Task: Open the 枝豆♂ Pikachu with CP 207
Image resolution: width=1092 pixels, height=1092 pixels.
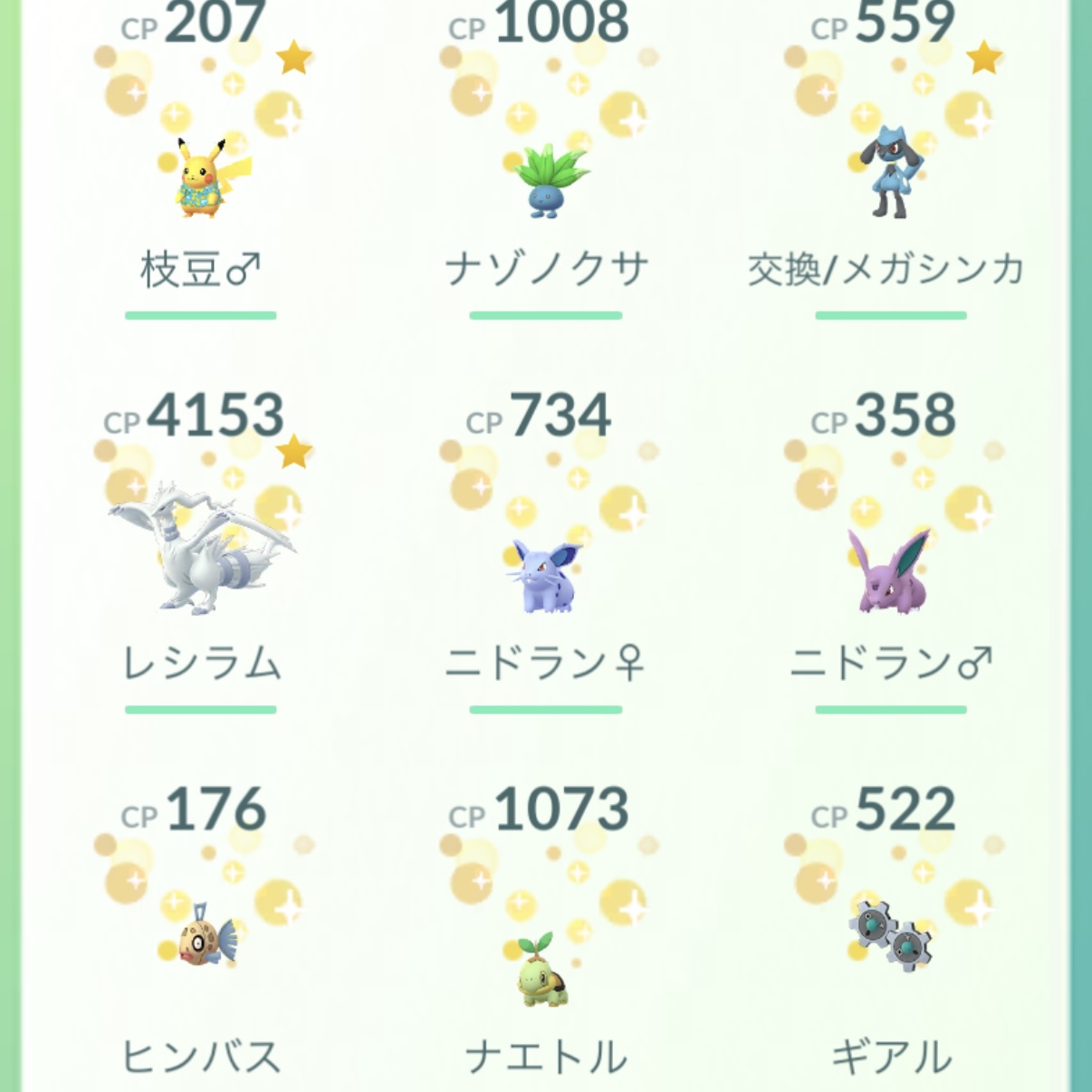Action: (x=200, y=177)
